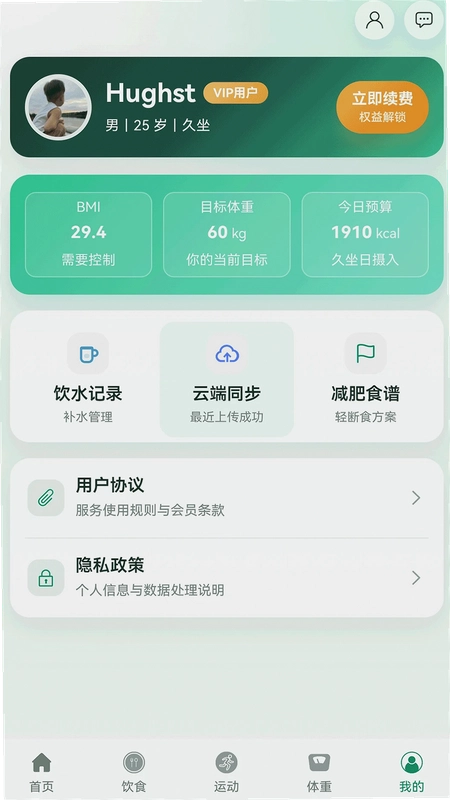Open the 用户协议 row
450x800 pixels.
coord(227,497)
